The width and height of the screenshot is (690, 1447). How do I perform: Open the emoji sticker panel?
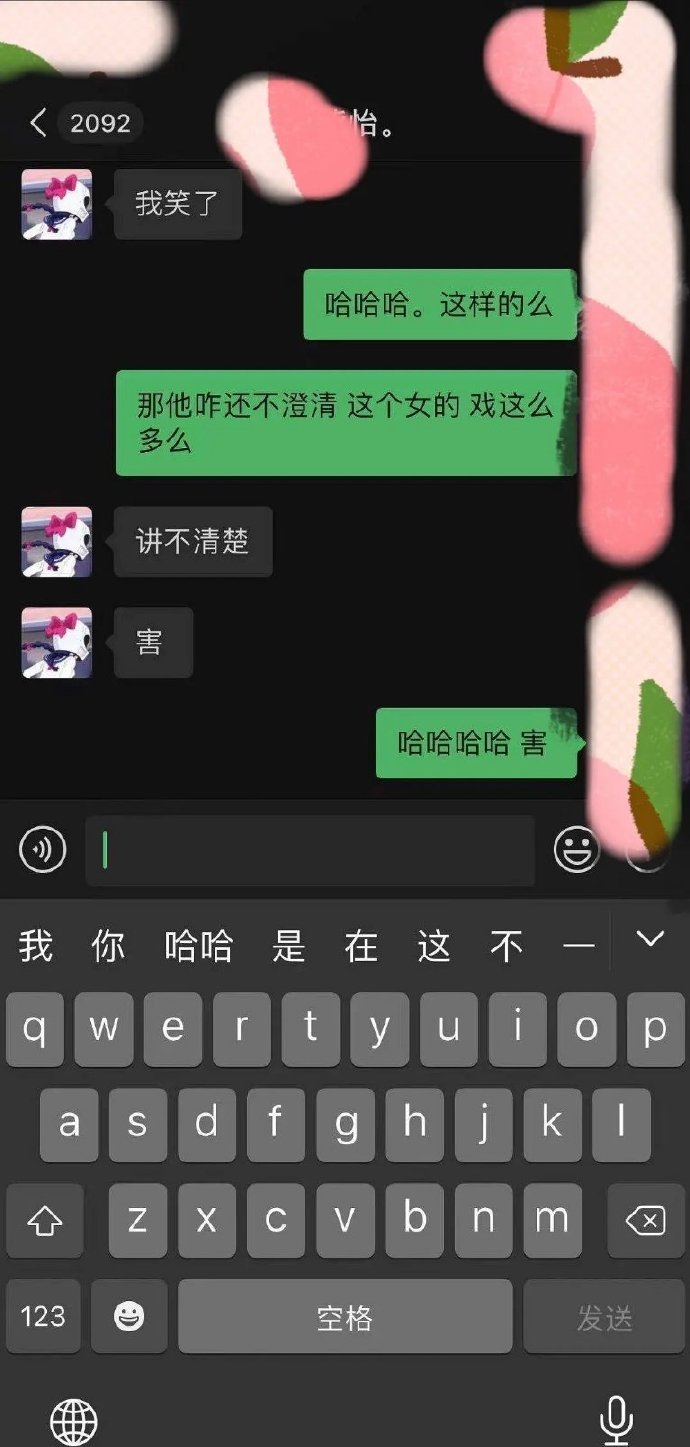coord(576,850)
